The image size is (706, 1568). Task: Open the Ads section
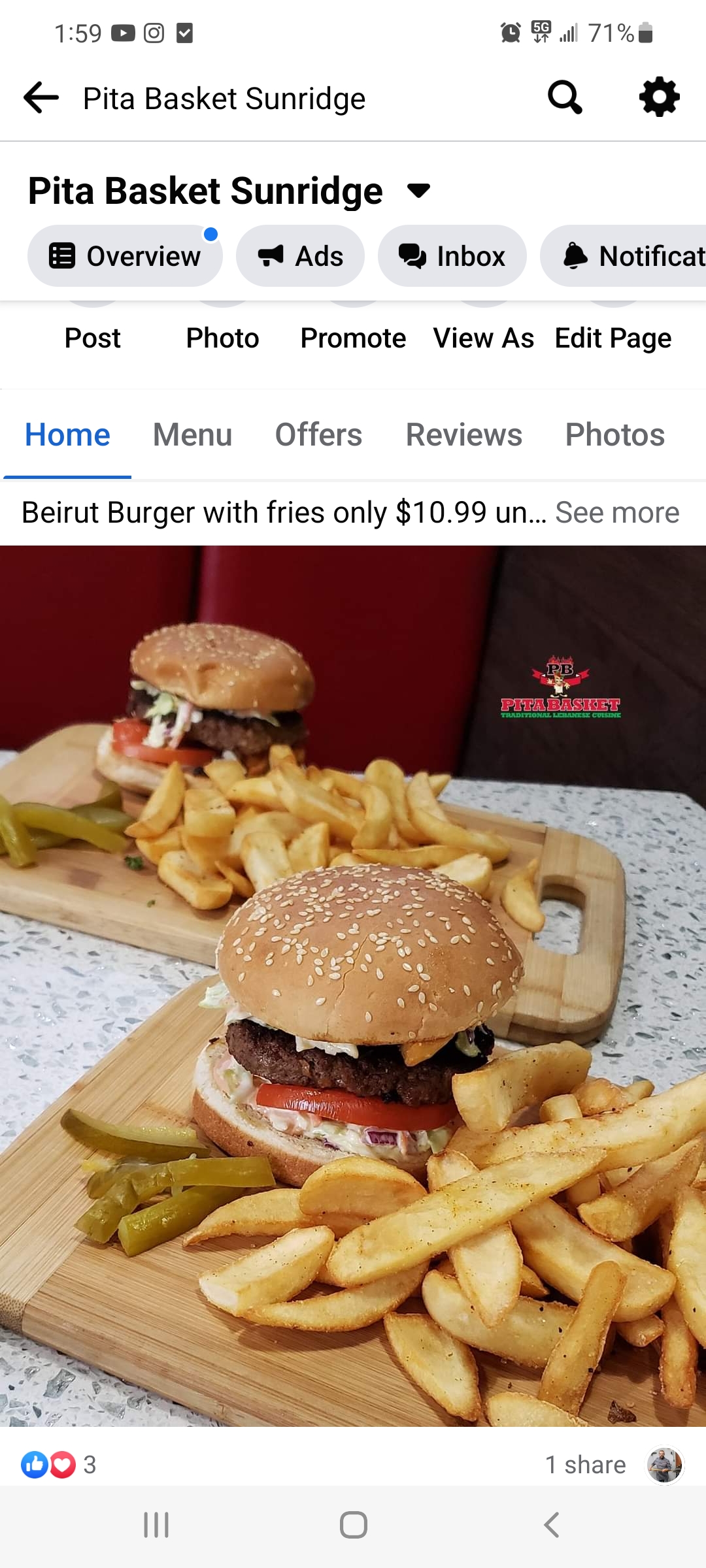[x=300, y=256]
